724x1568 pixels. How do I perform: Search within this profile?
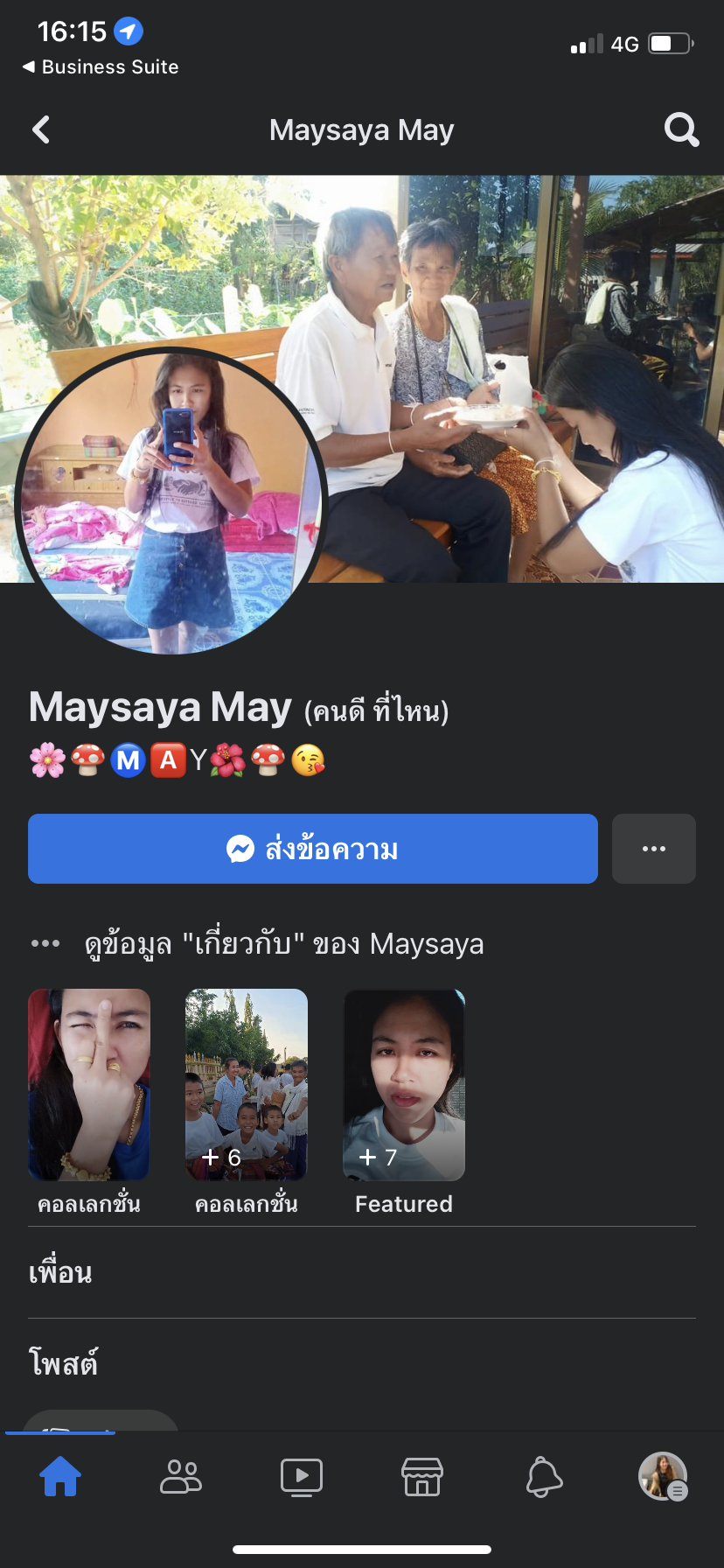[x=681, y=130]
